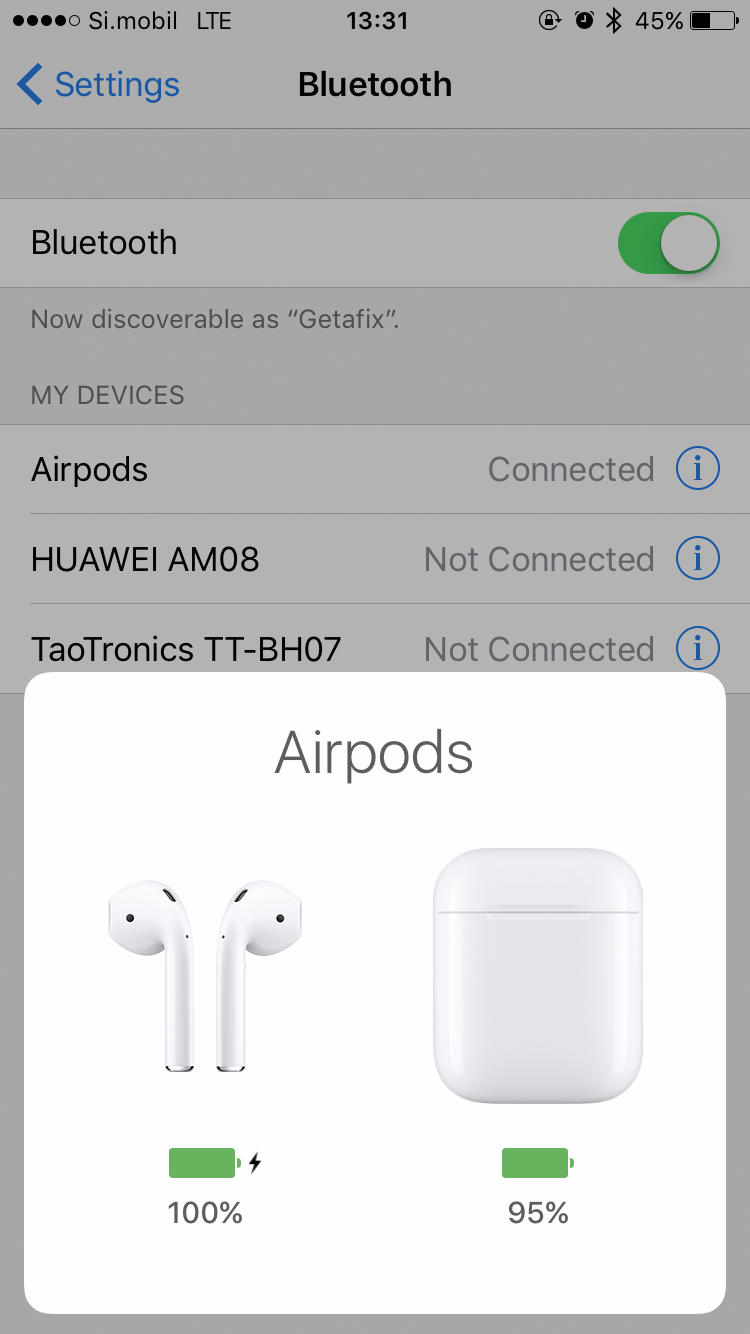Screen dimensions: 750x1334
Task: Open info for Airpods
Action: (698, 469)
